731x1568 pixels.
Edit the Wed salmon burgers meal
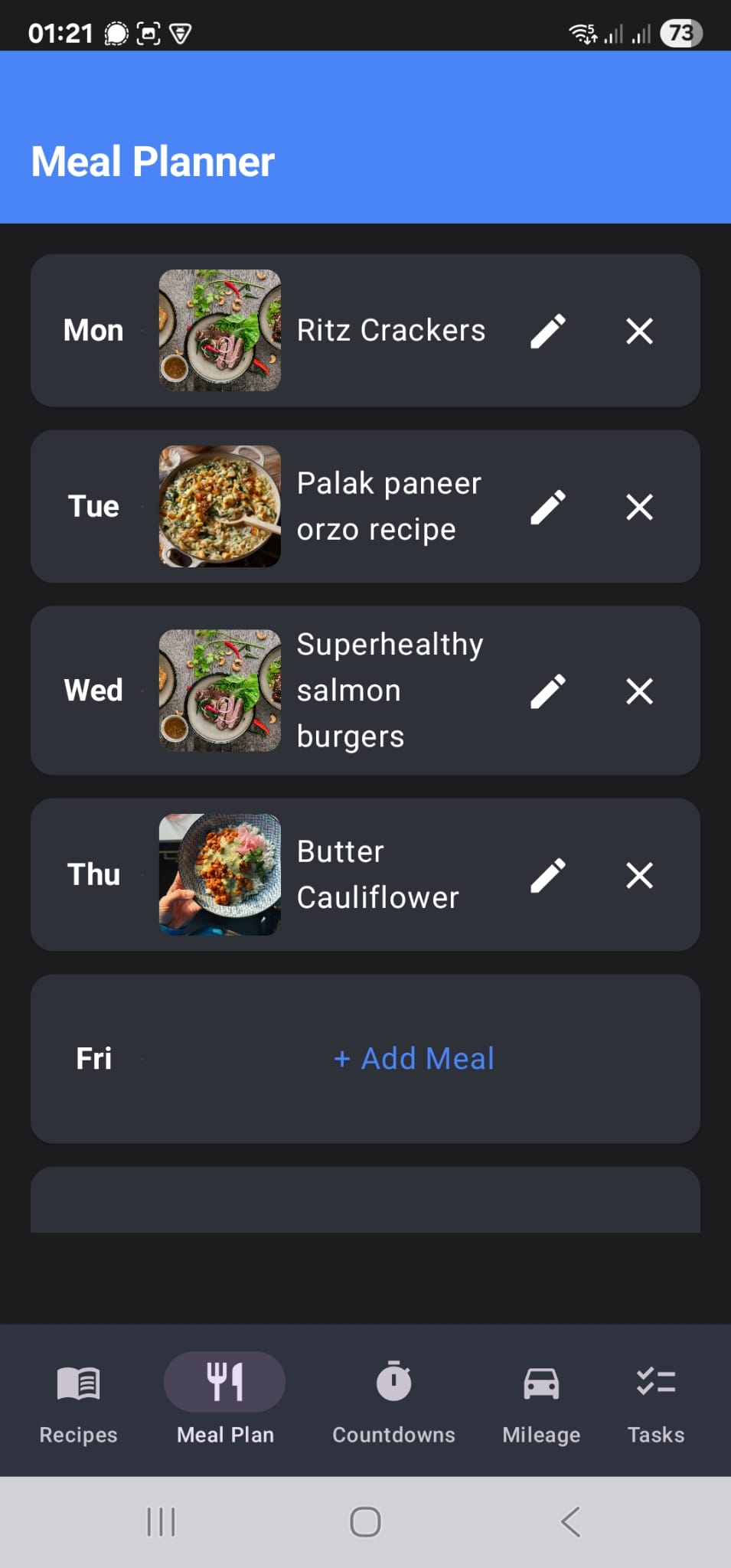click(548, 690)
